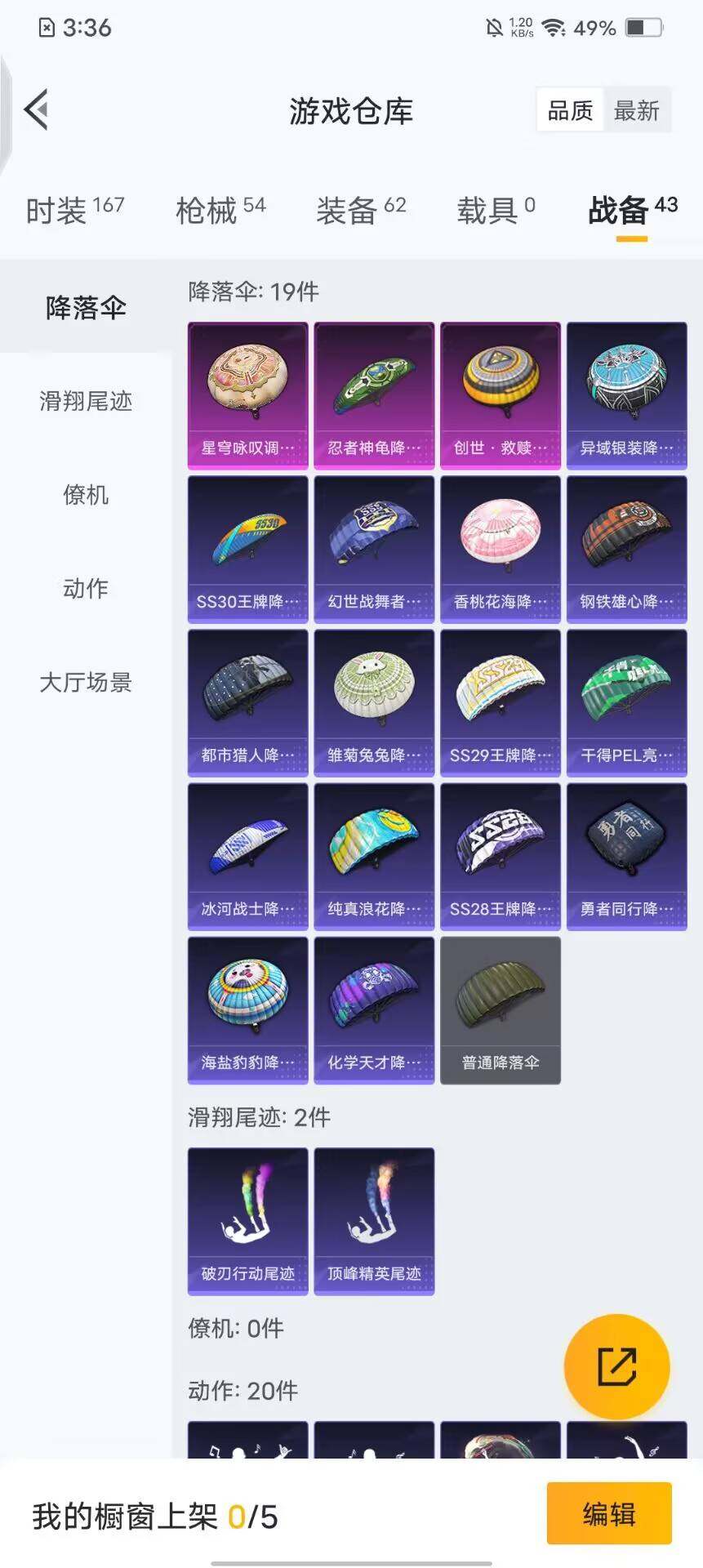Tap the back arrow to exit 游戏仓库

tap(36, 111)
